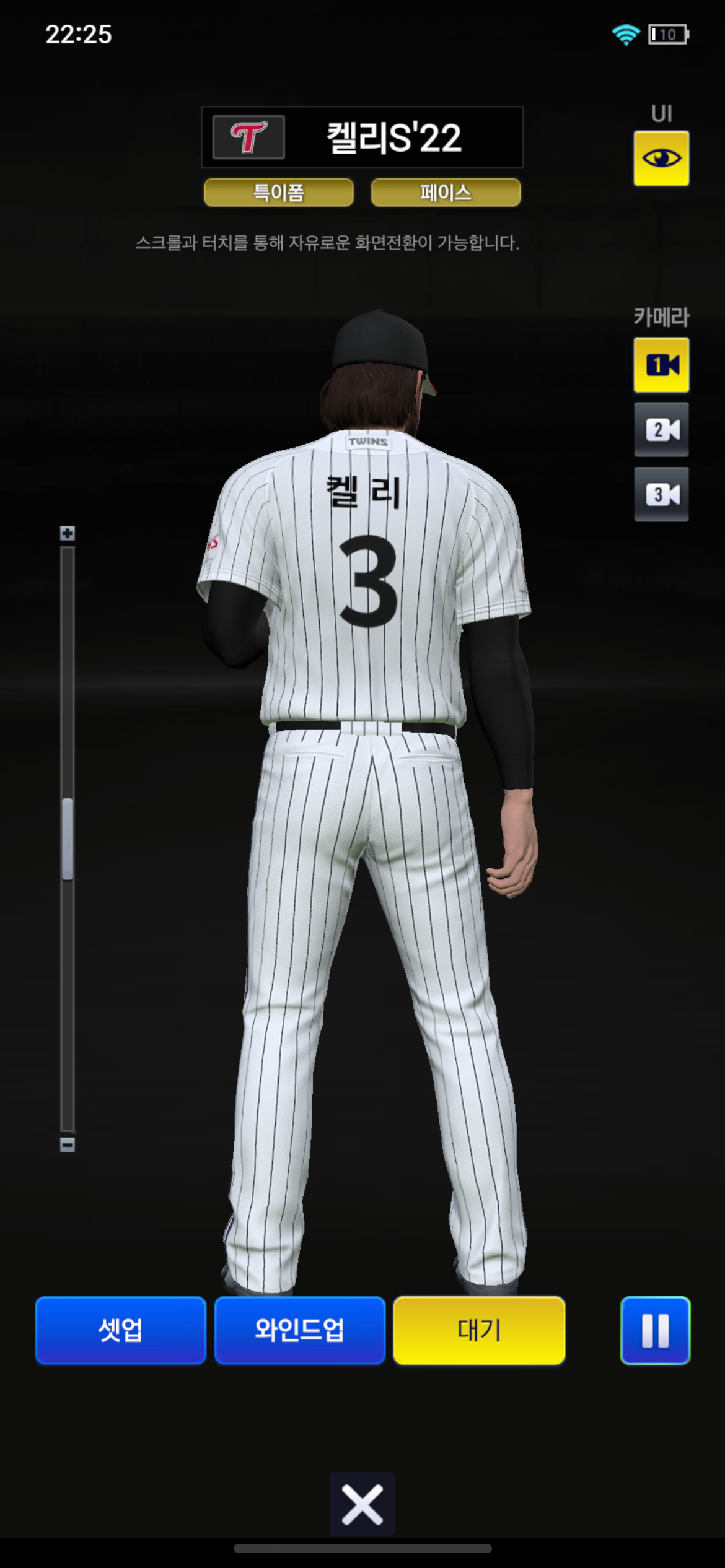This screenshot has width=725, height=1568.
Task: Select the 와인드업 pitching motion
Action: (299, 1330)
